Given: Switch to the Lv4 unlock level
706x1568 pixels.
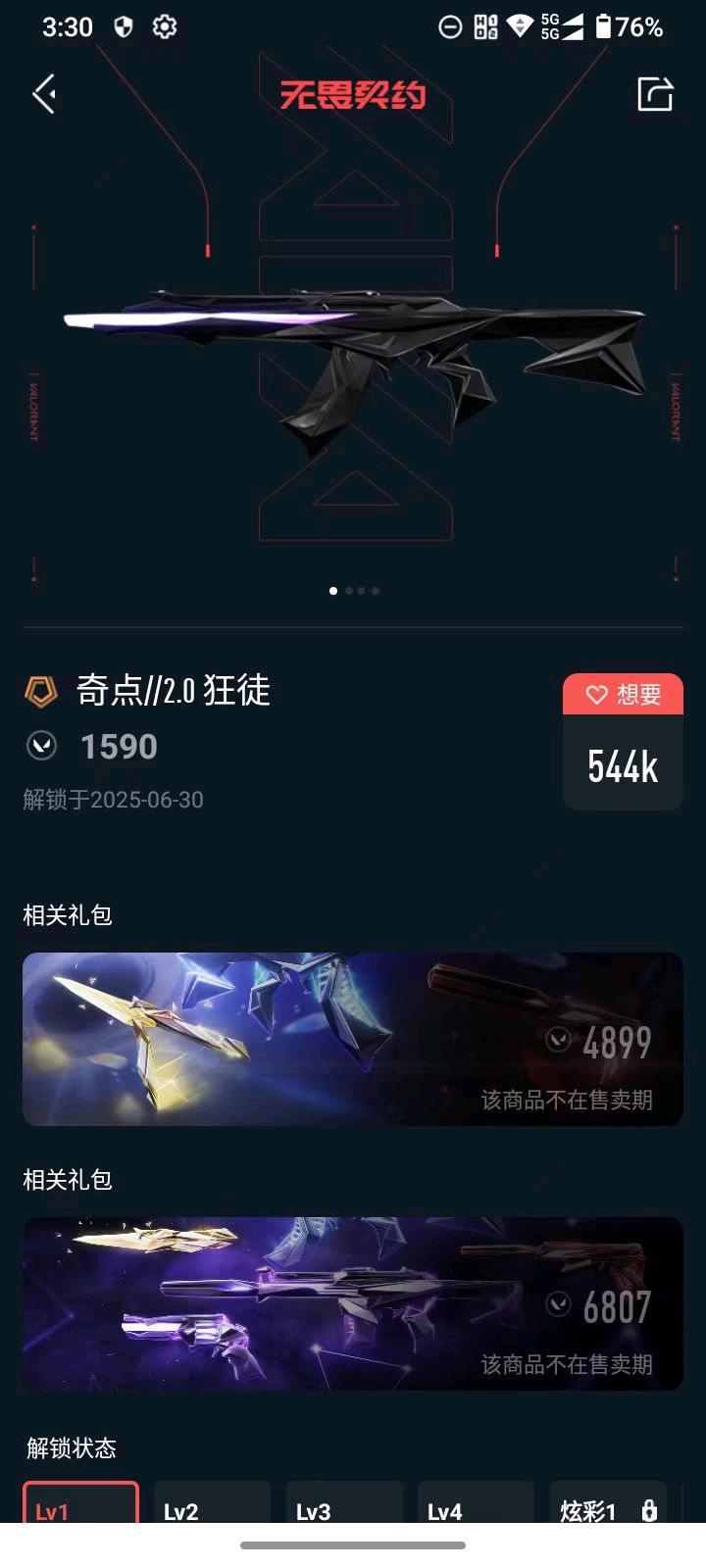Looking at the screenshot, I should pyautogui.click(x=476, y=1504).
